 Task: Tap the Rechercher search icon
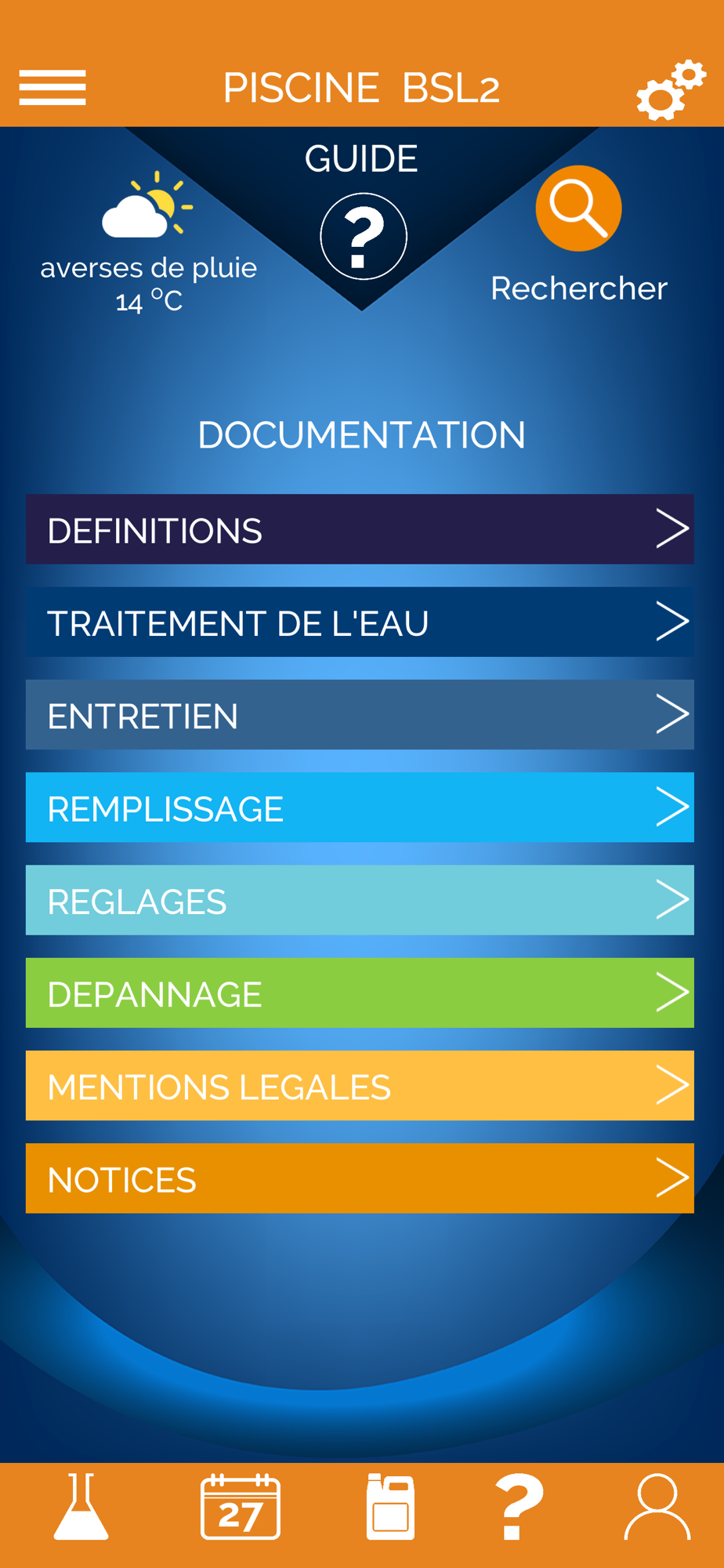coord(578,209)
